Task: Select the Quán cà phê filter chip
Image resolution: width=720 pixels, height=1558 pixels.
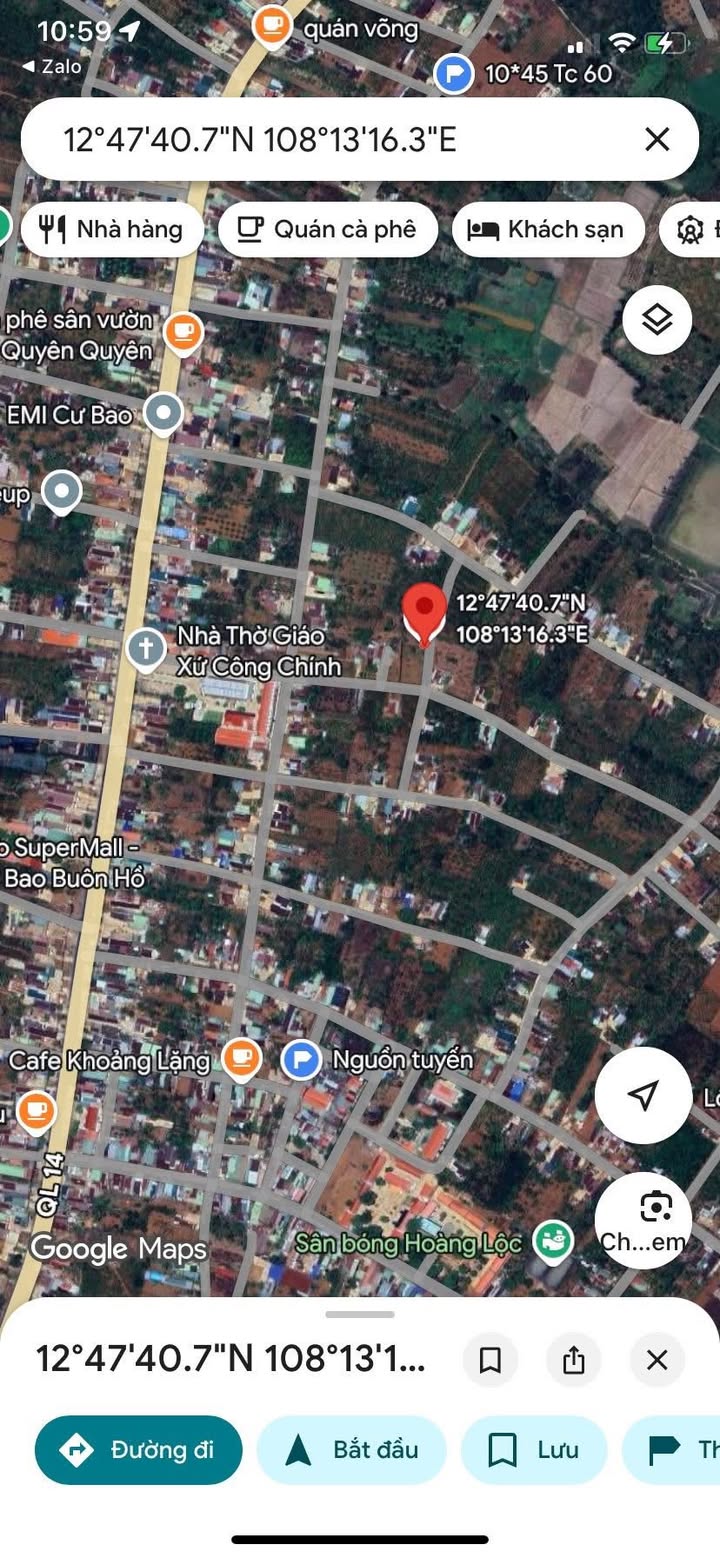Action: 329,229
